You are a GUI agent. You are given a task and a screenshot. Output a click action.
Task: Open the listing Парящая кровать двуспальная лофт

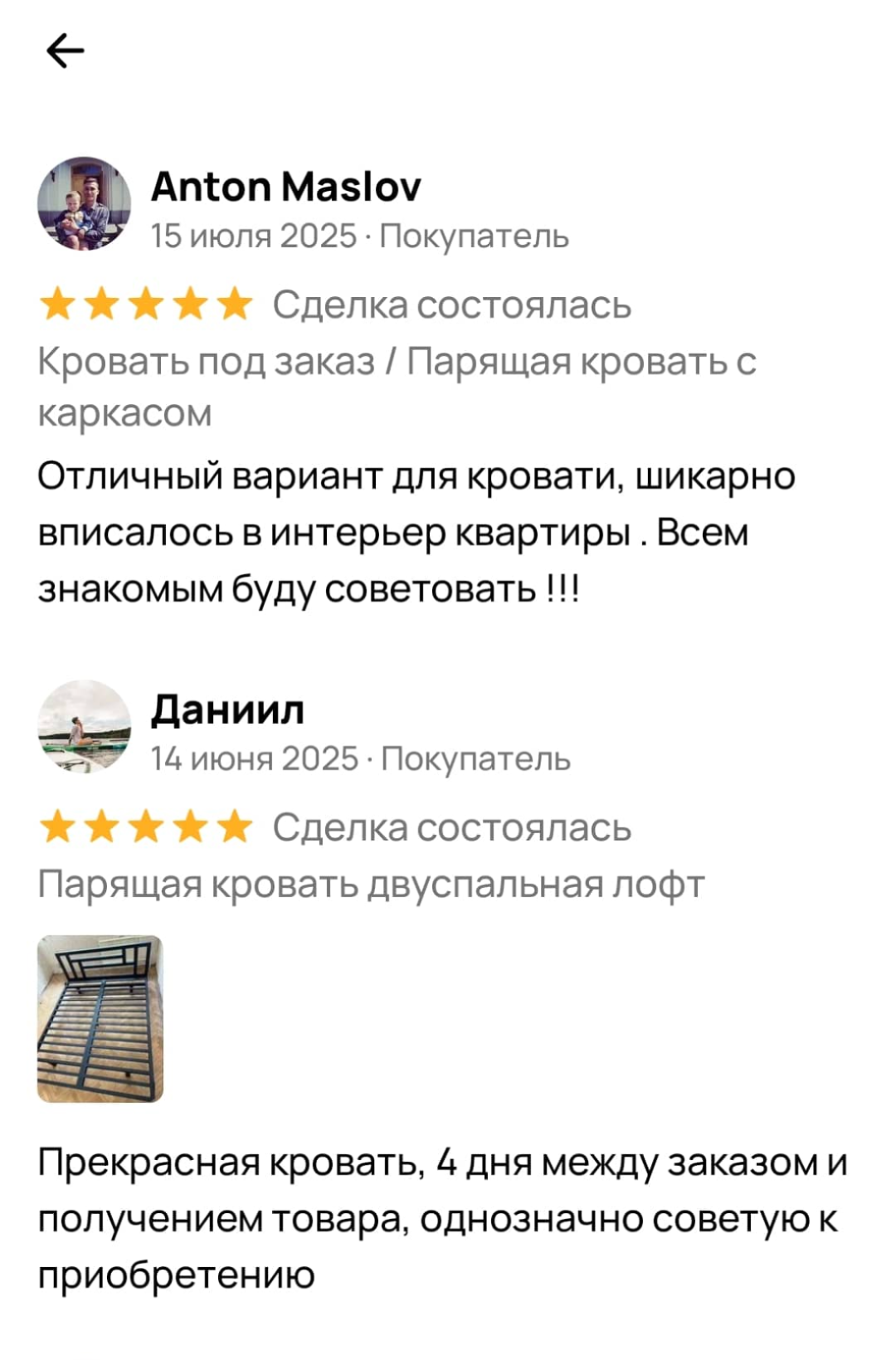(371, 885)
